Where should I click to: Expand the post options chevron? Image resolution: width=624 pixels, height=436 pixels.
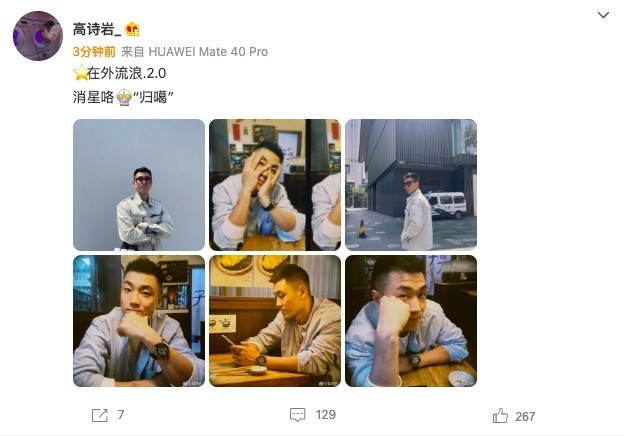click(x=602, y=16)
